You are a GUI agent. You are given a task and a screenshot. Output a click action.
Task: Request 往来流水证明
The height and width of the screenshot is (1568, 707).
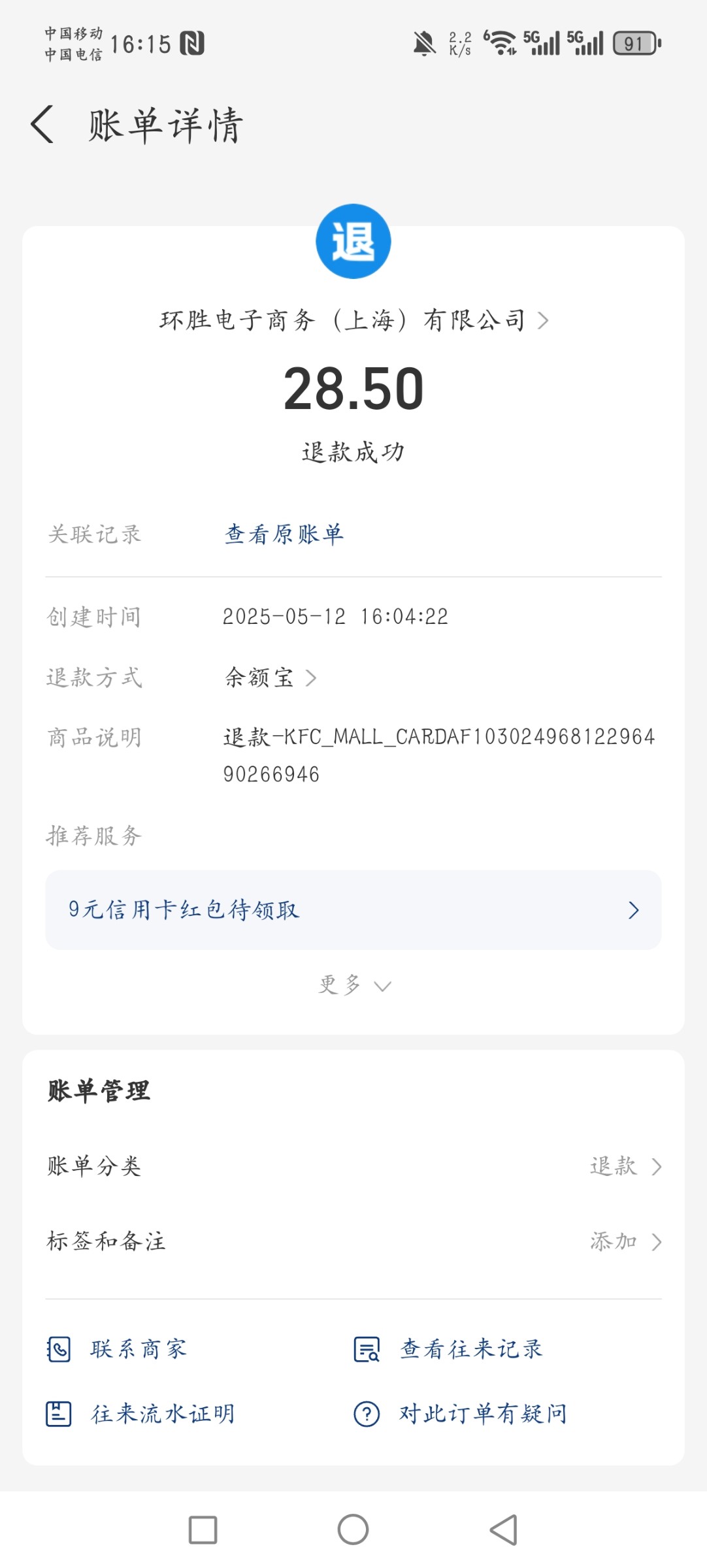(140, 1414)
